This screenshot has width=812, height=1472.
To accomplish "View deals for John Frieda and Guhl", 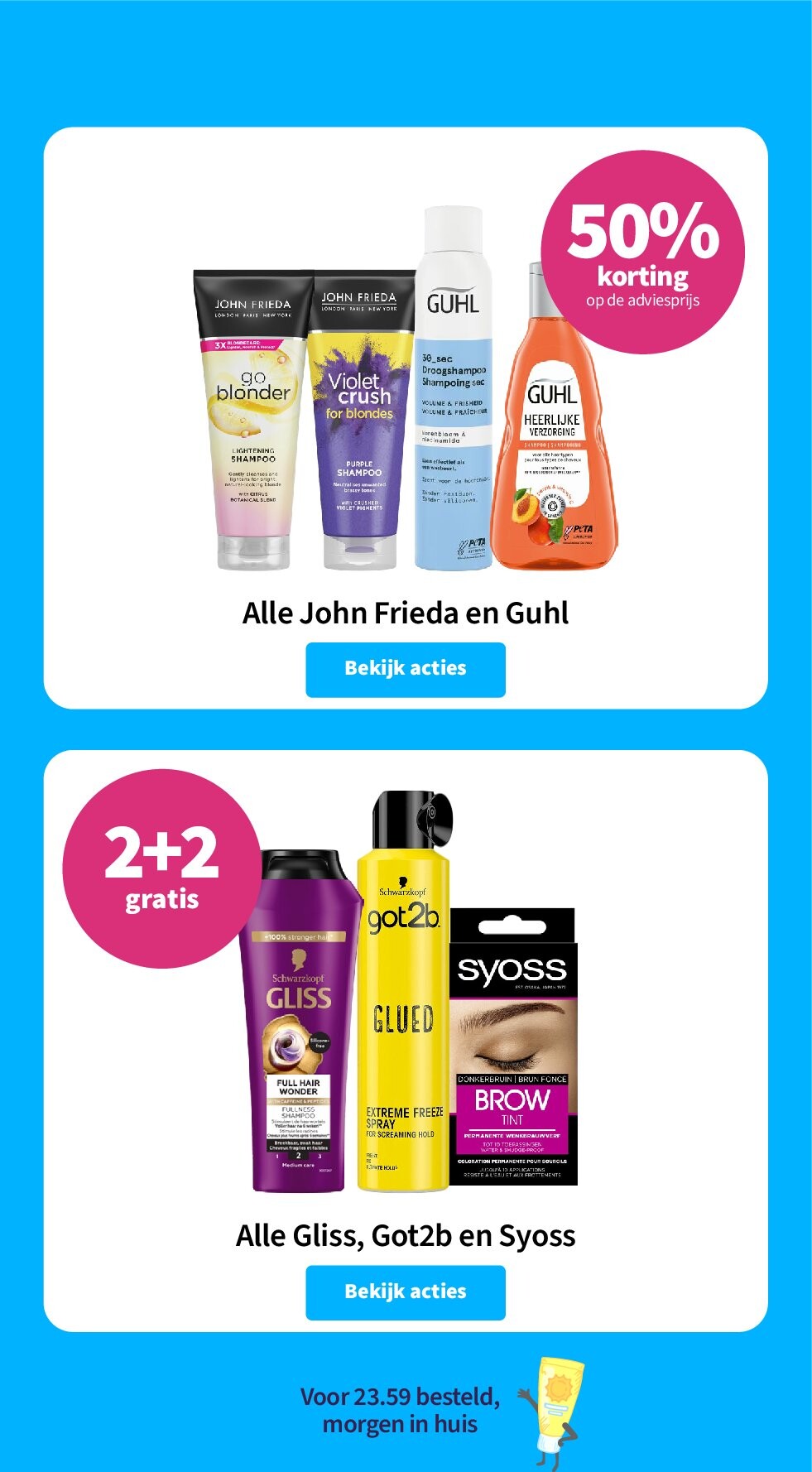I will click(405, 669).
